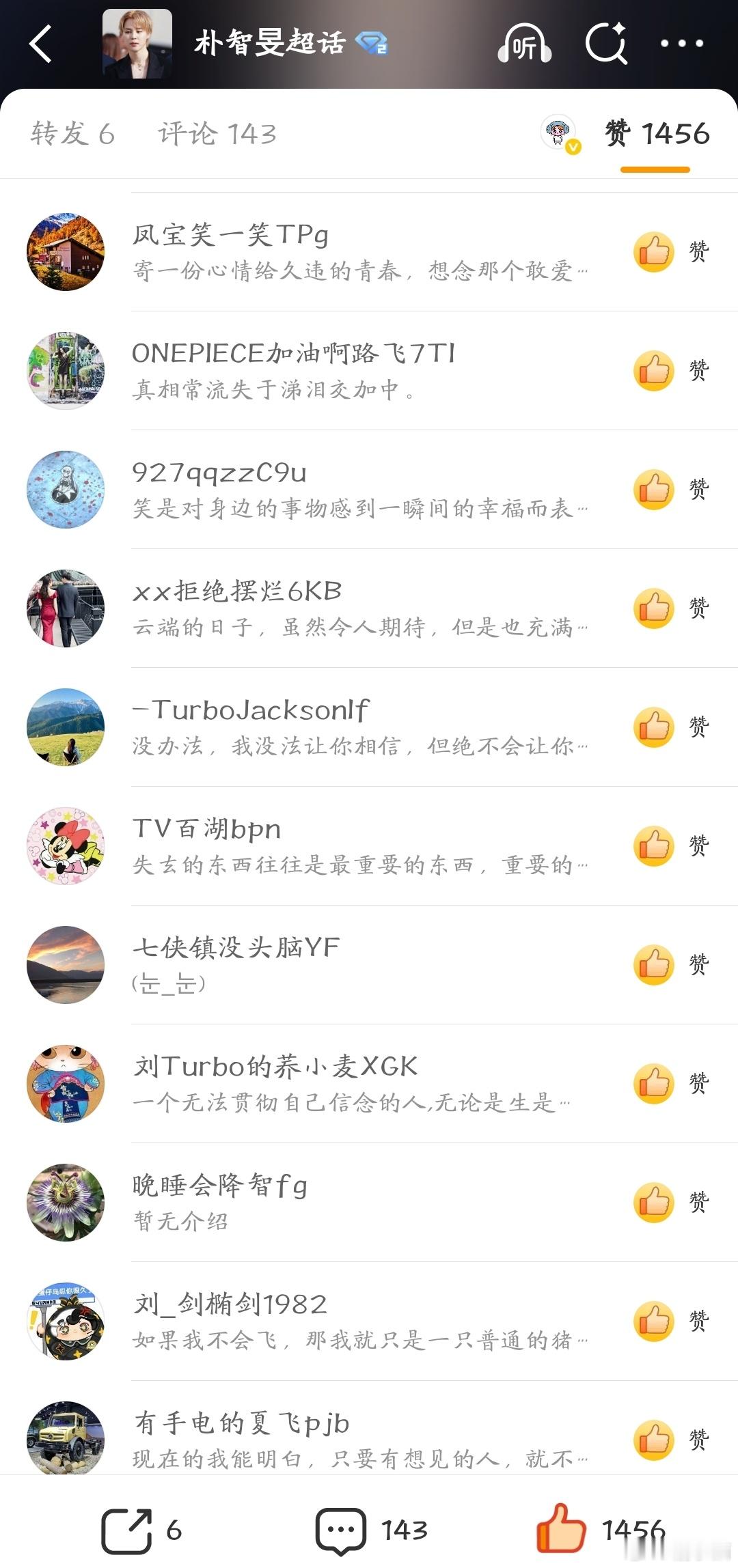Screen dimensions: 738x1568
Task: Tap 赞 button beside 七侠镇没头脑YF
Action: pyautogui.click(x=670, y=965)
